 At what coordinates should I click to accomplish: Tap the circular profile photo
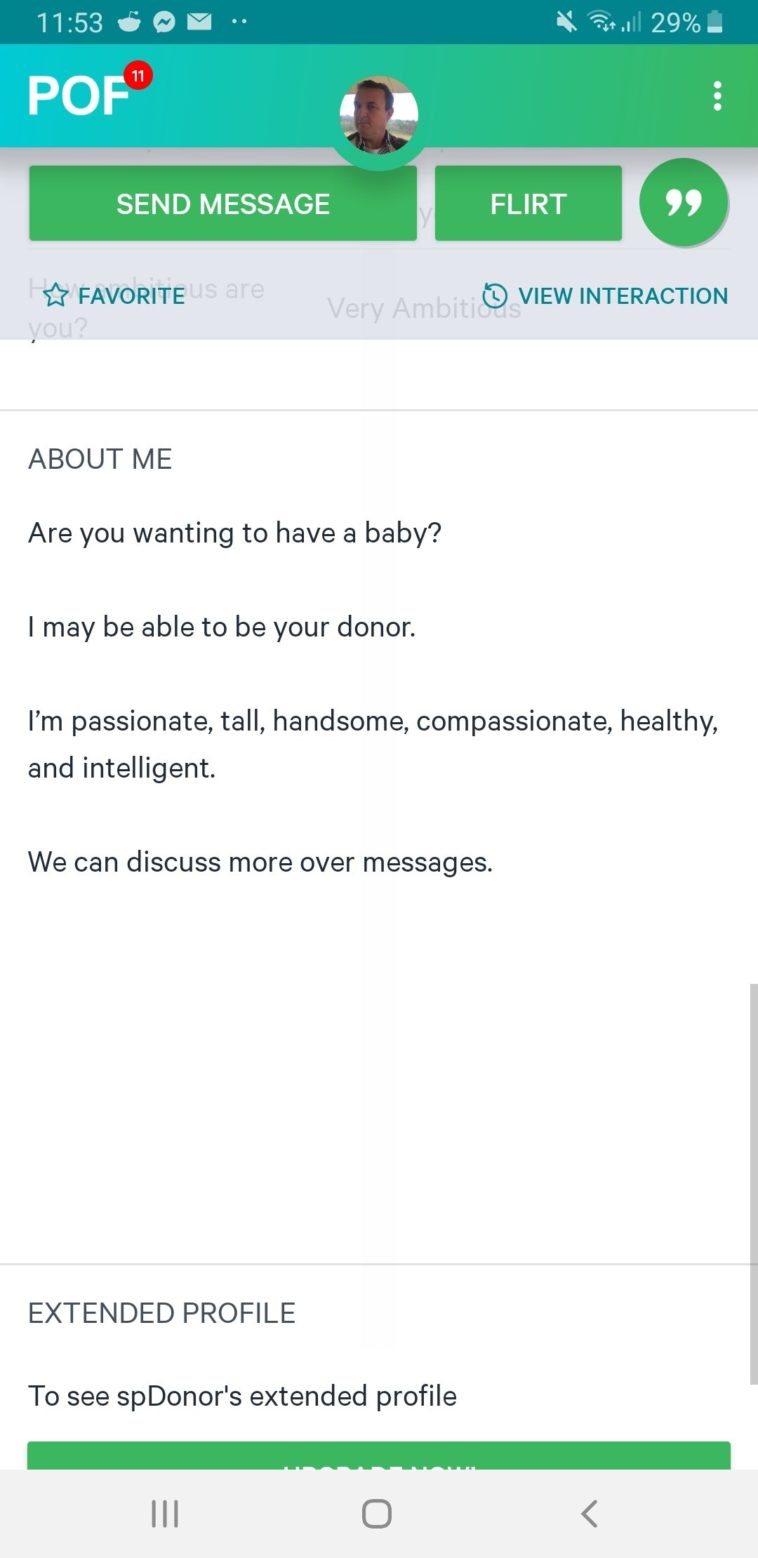(379, 116)
